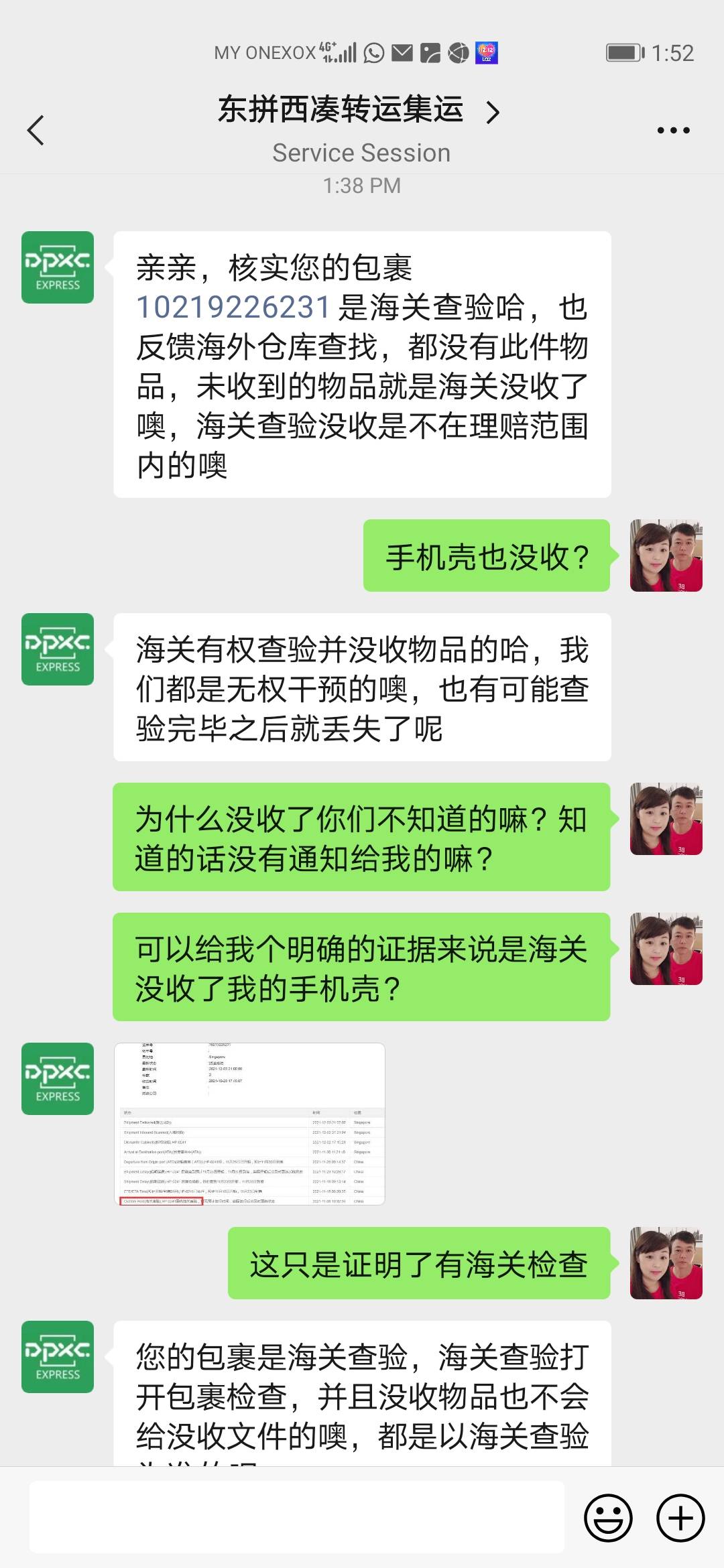Tap the DPXC Express avatar beside first message

58,267
